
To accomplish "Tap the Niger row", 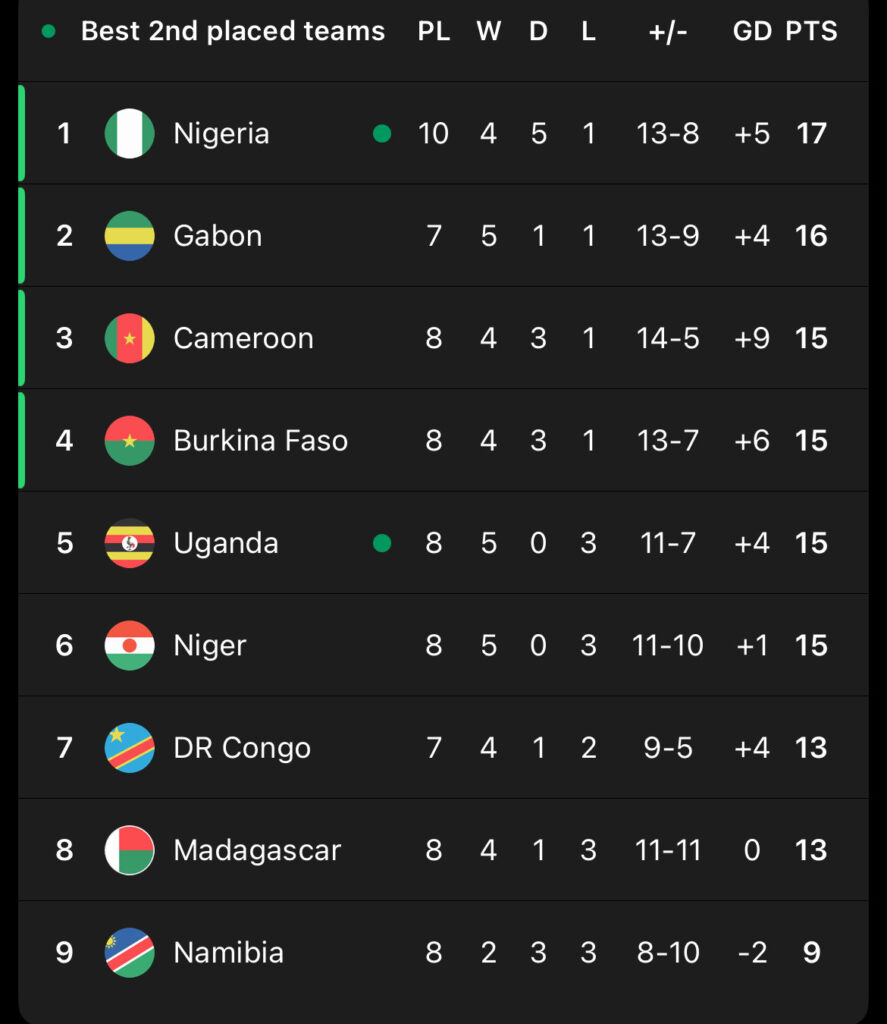I will tap(209, 646).
